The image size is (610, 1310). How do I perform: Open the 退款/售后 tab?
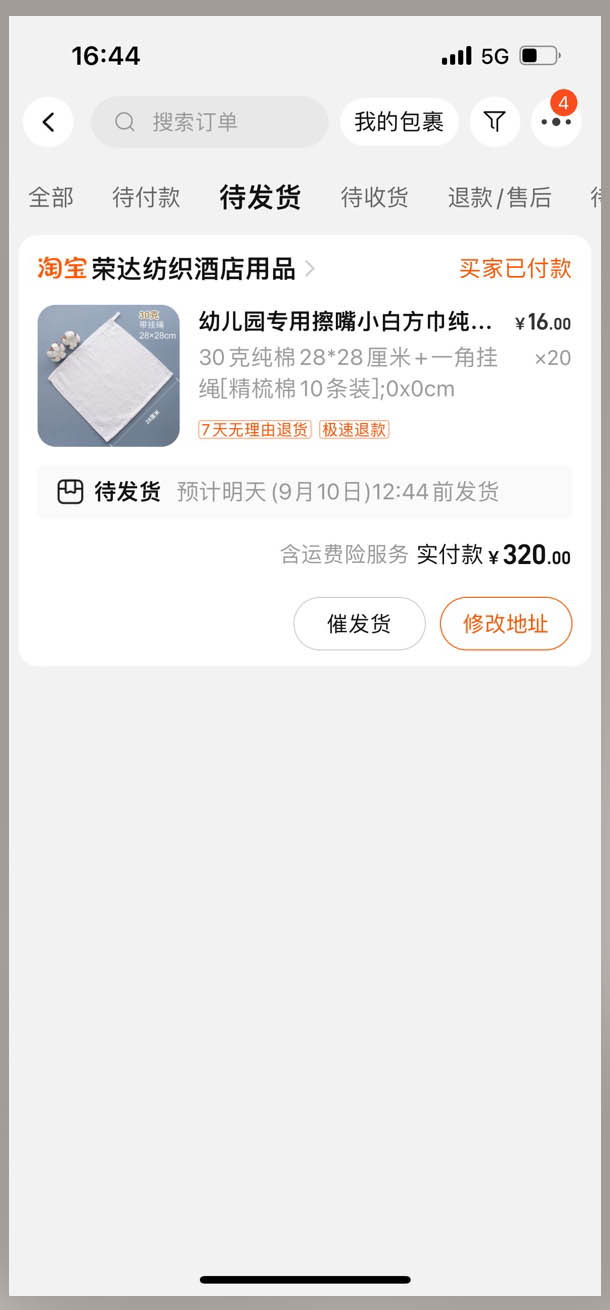pyautogui.click(x=499, y=197)
